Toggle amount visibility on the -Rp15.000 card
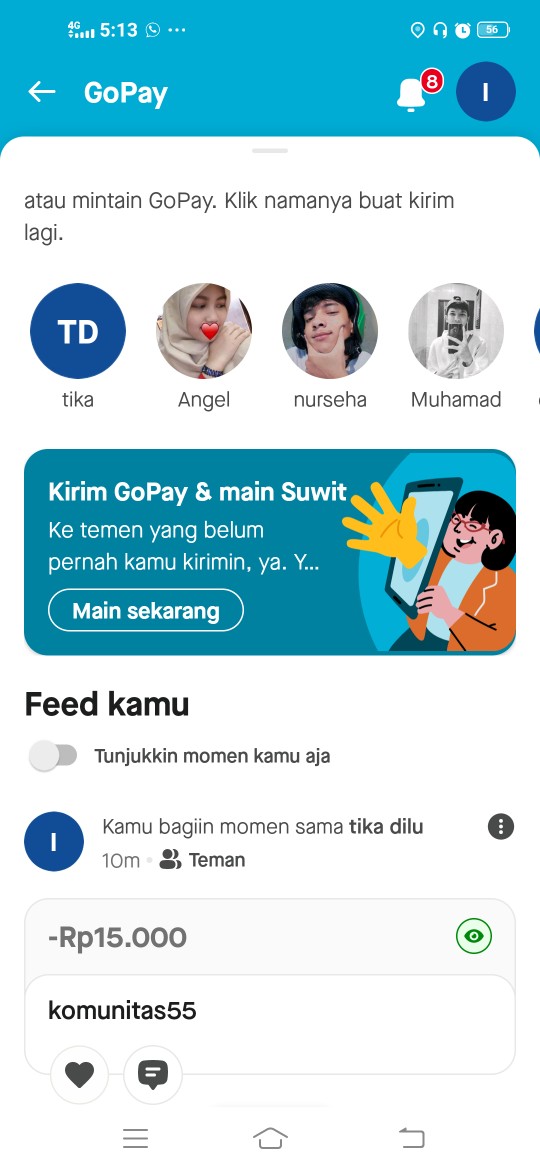 tap(474, 936)
